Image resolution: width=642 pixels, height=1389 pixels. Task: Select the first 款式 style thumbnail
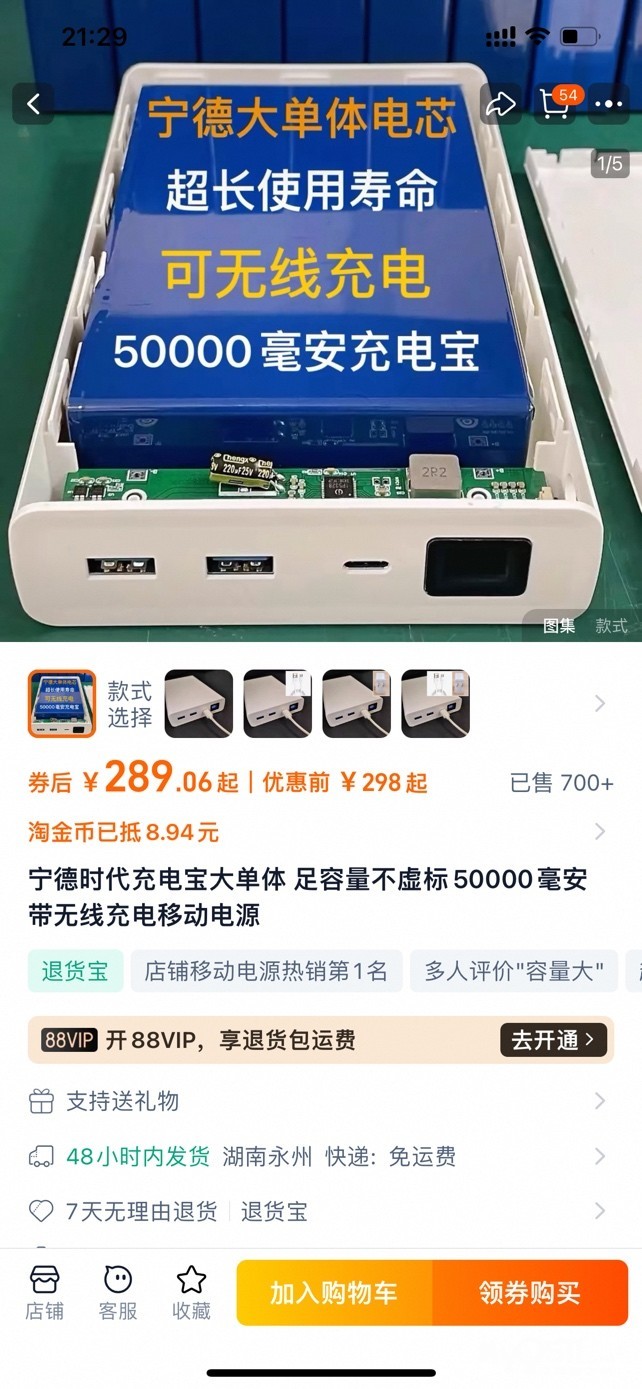click(x=198, y=704)
